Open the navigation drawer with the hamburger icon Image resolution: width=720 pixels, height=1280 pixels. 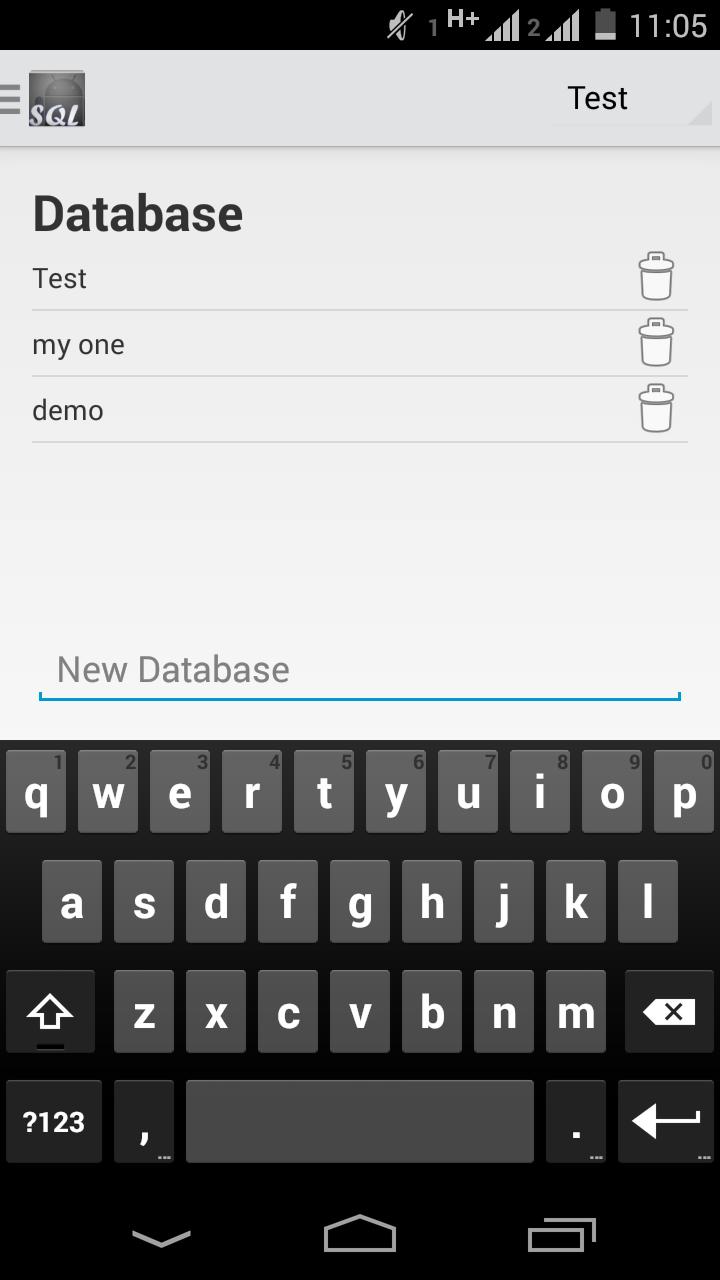(x=10, y=97)
